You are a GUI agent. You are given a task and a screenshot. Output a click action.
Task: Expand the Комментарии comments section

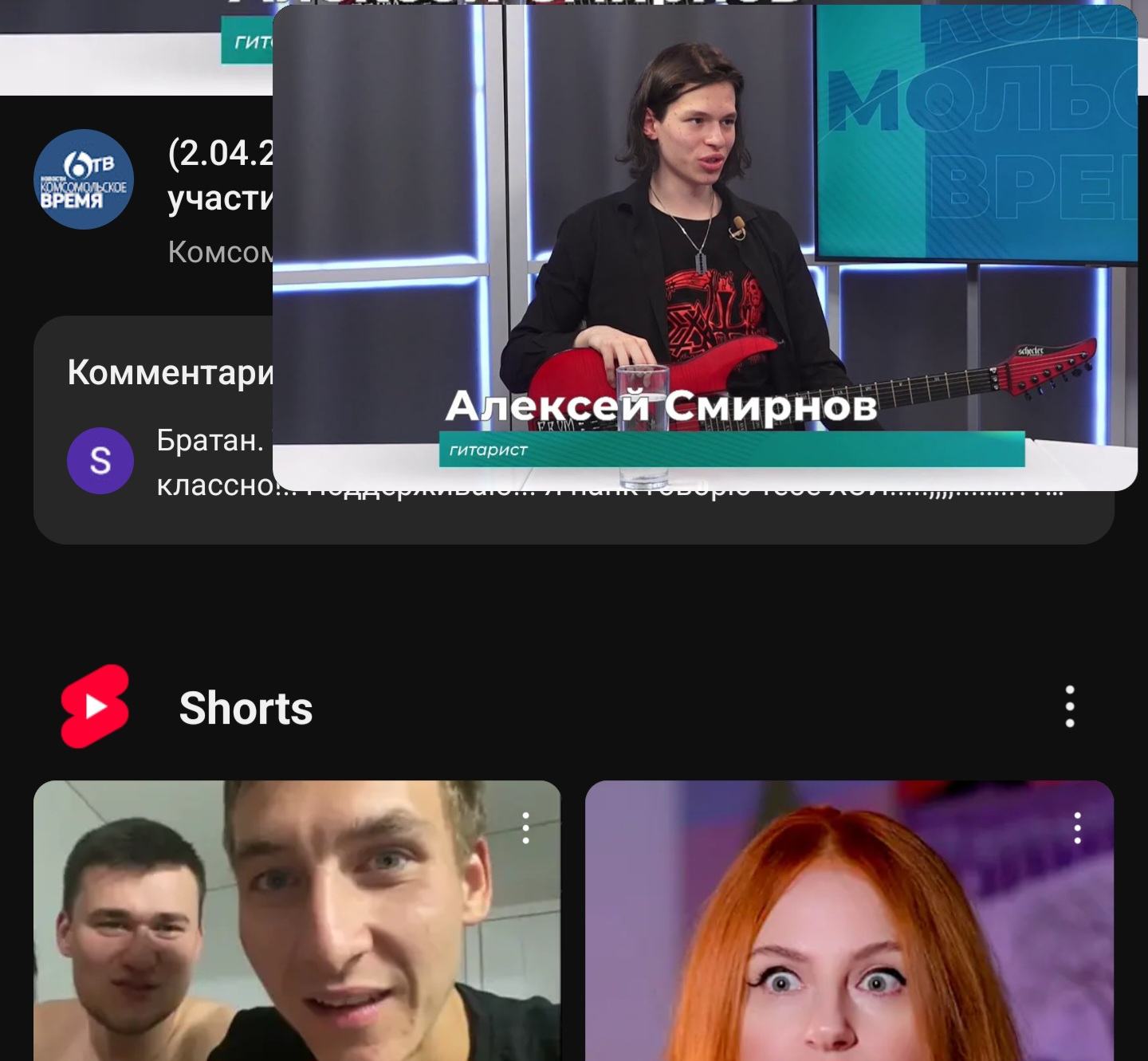coord(159,430)
